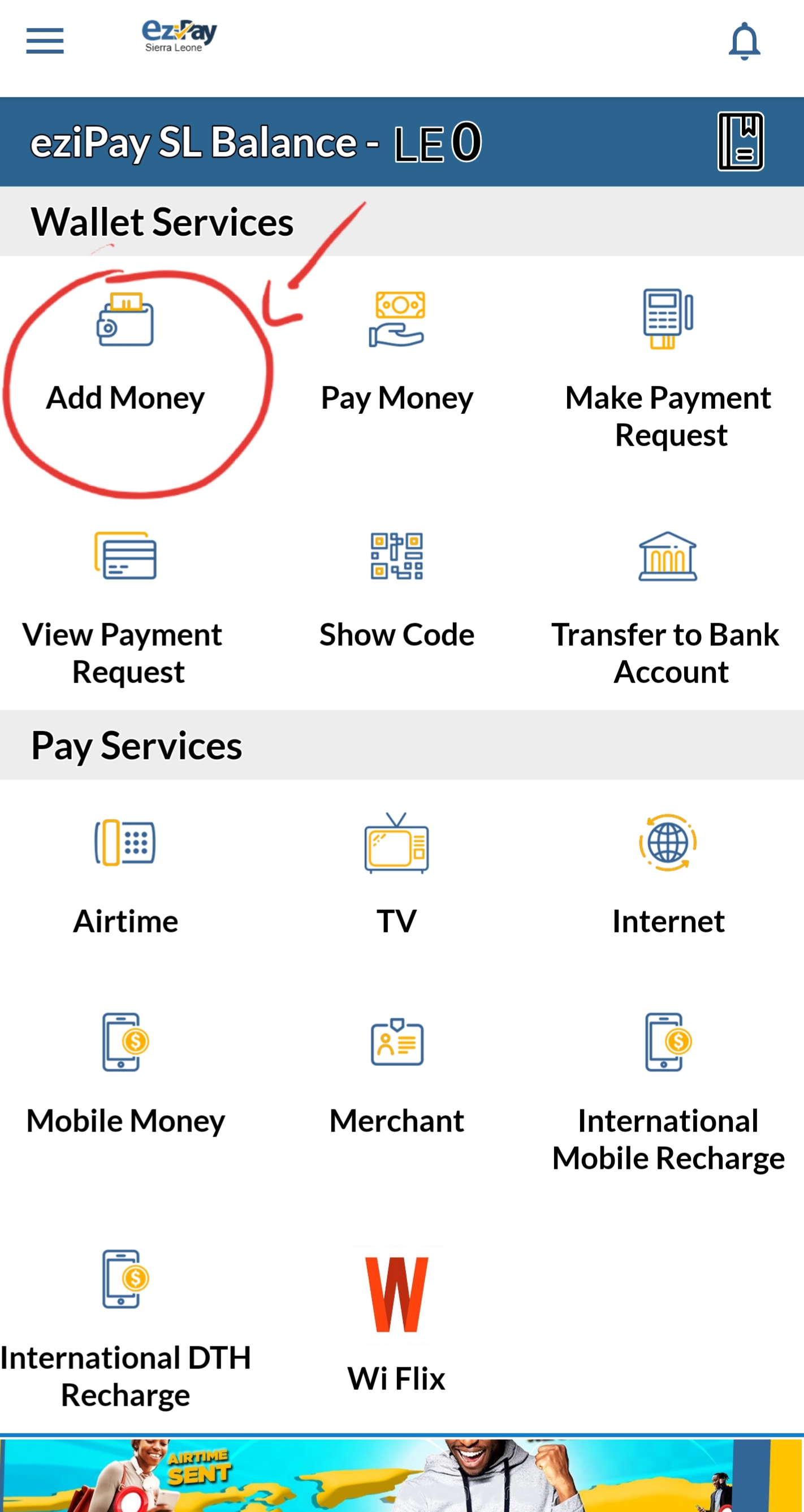Select Add Money
804x1512 pixels.
pos(126,352)
